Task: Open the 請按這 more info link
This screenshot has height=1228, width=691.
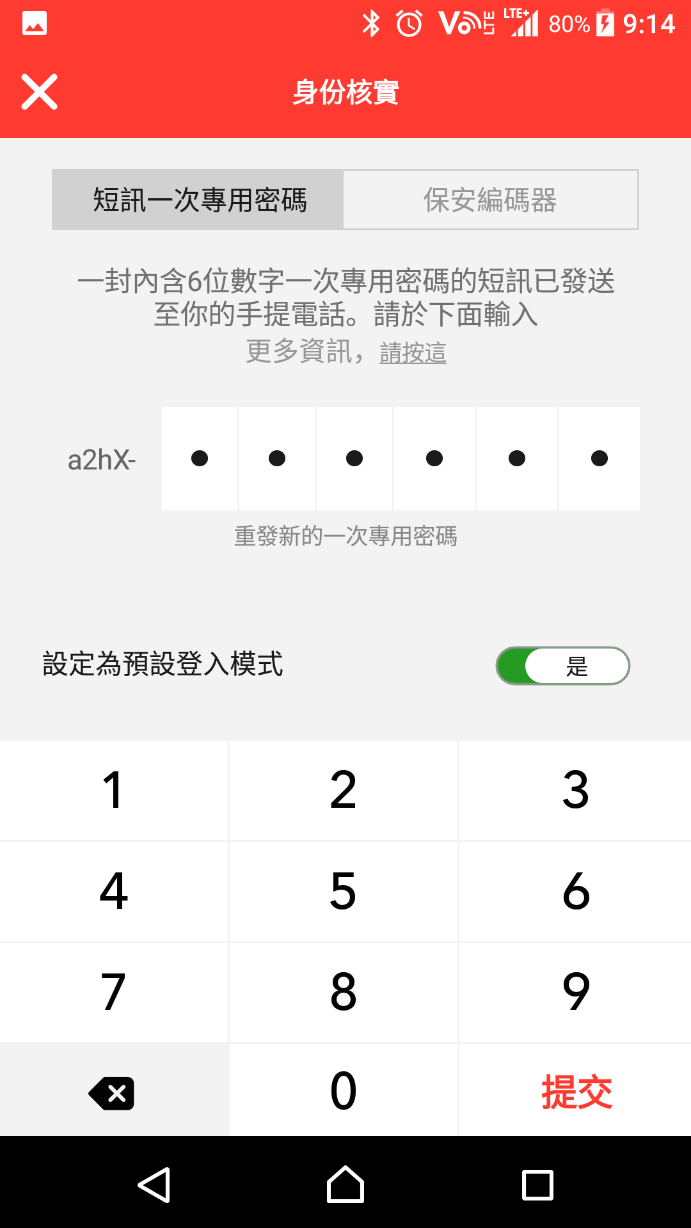Action: point(412,352)
